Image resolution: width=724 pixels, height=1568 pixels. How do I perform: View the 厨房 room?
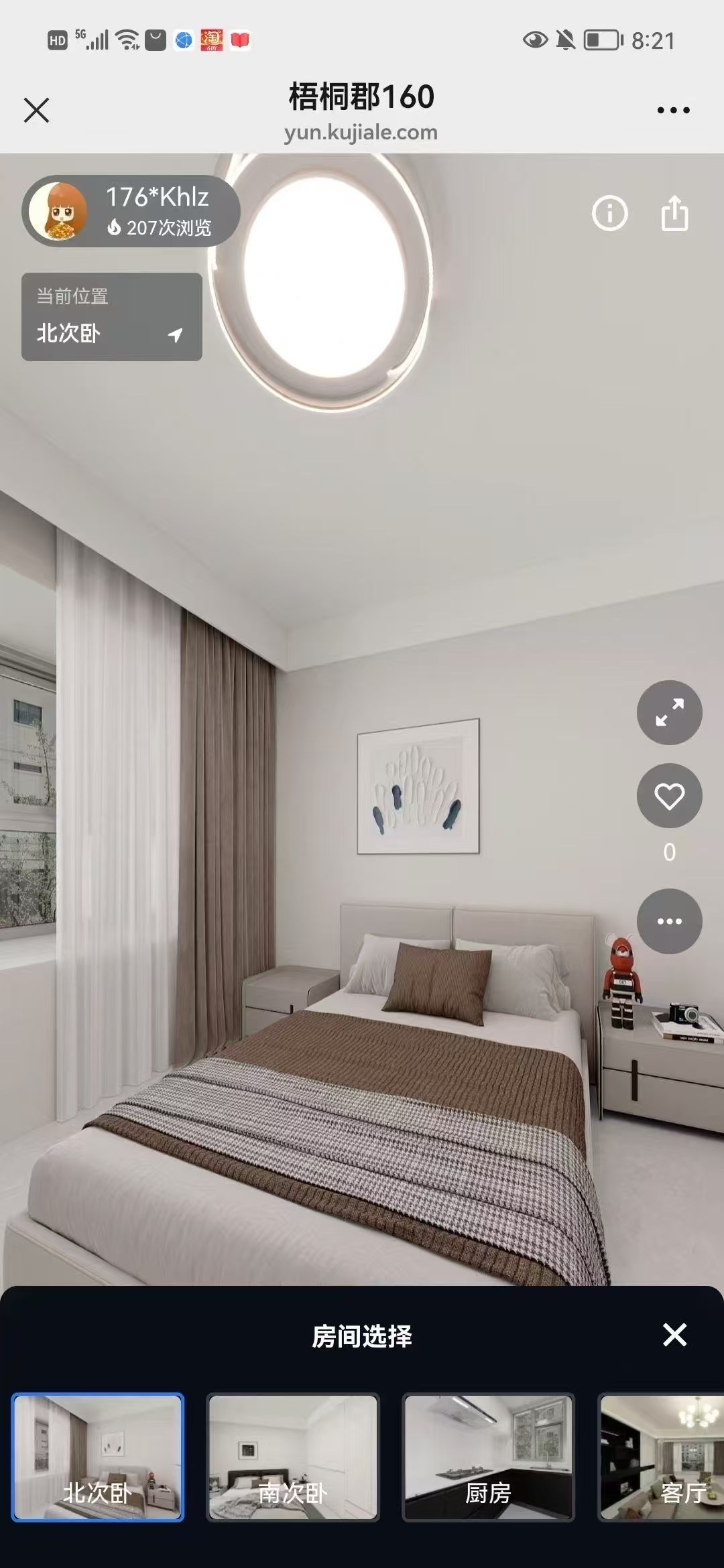(x=488, y=1457)
